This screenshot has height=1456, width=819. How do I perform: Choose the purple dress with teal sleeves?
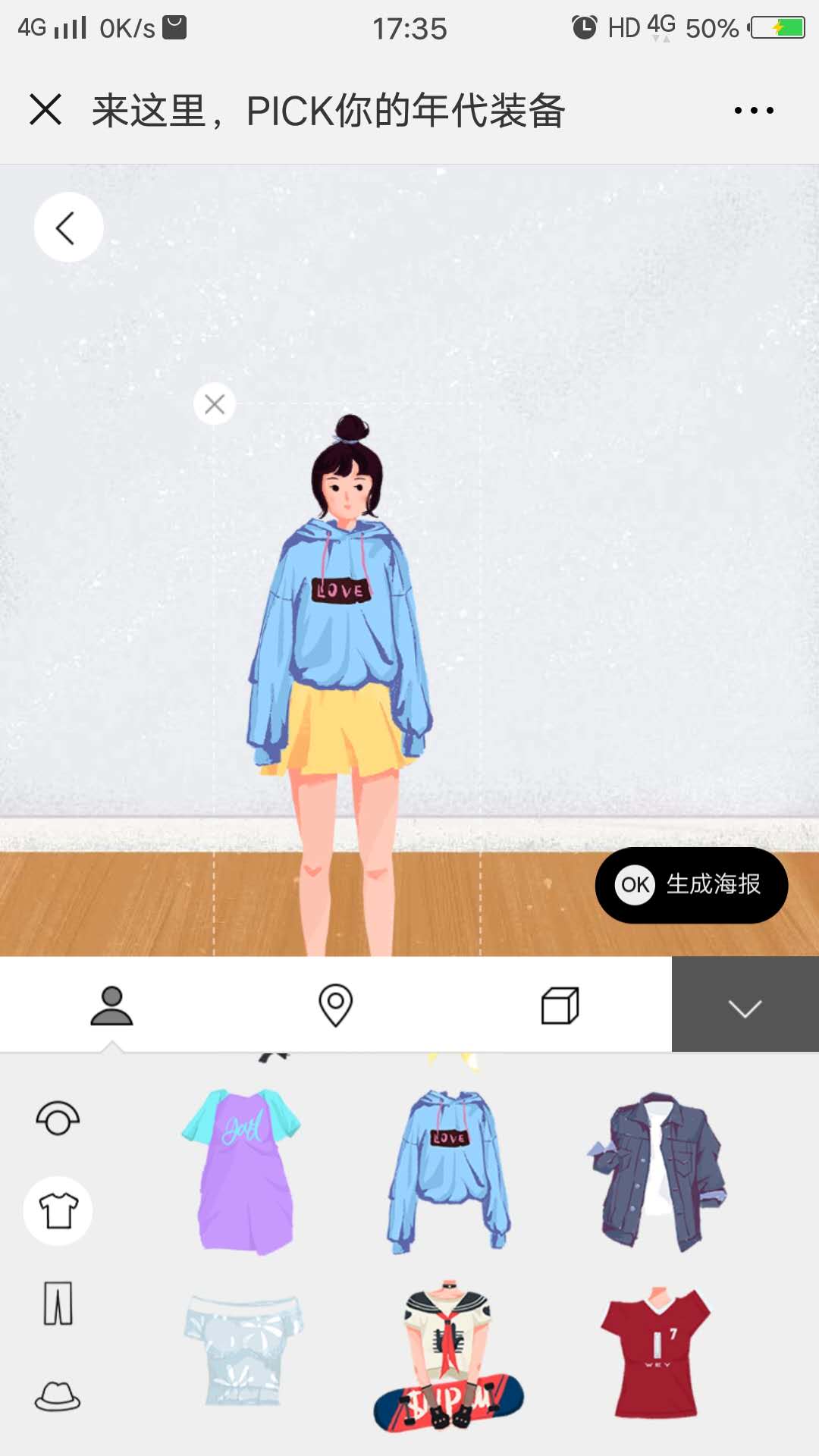(243, 1172)
